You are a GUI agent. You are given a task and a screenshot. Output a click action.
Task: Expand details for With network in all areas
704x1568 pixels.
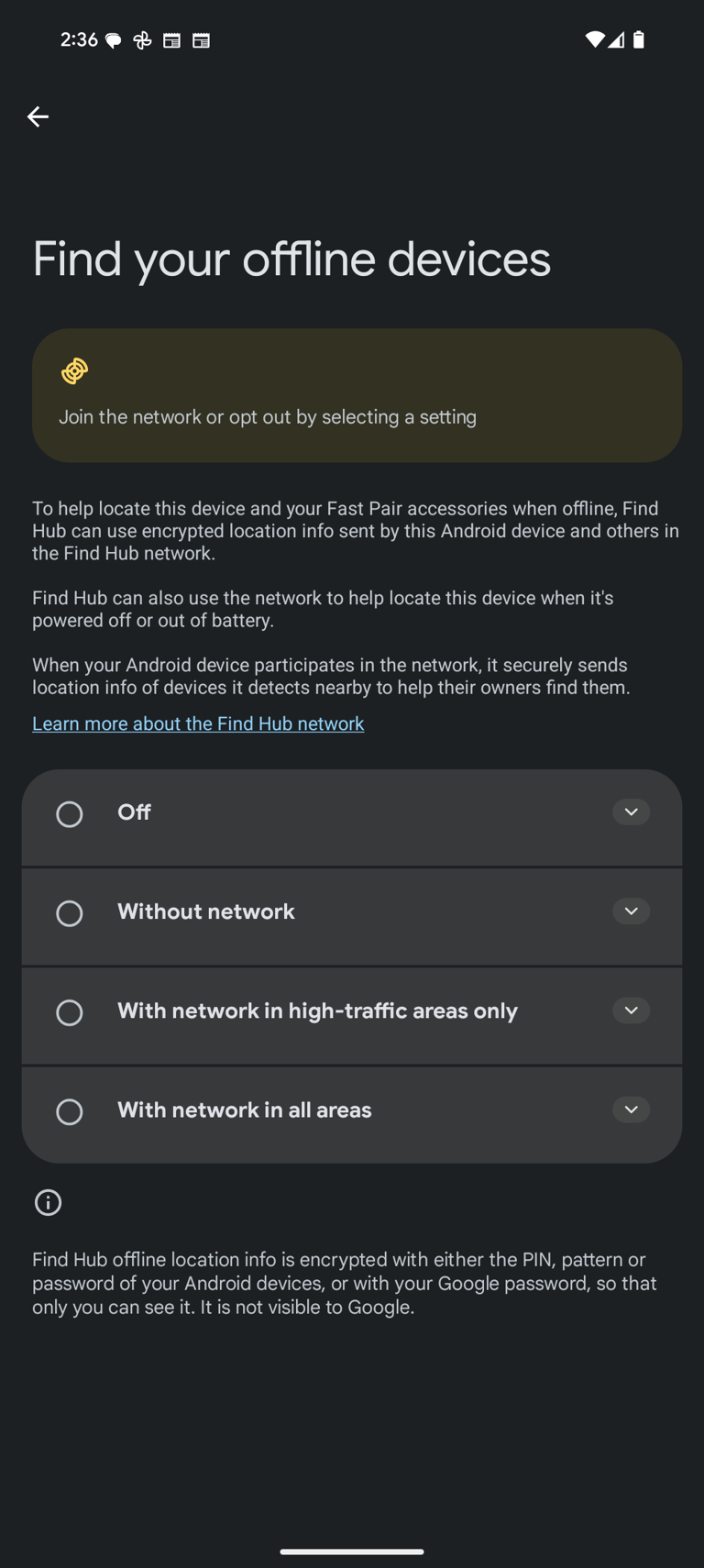click(x=631, y=1110)
